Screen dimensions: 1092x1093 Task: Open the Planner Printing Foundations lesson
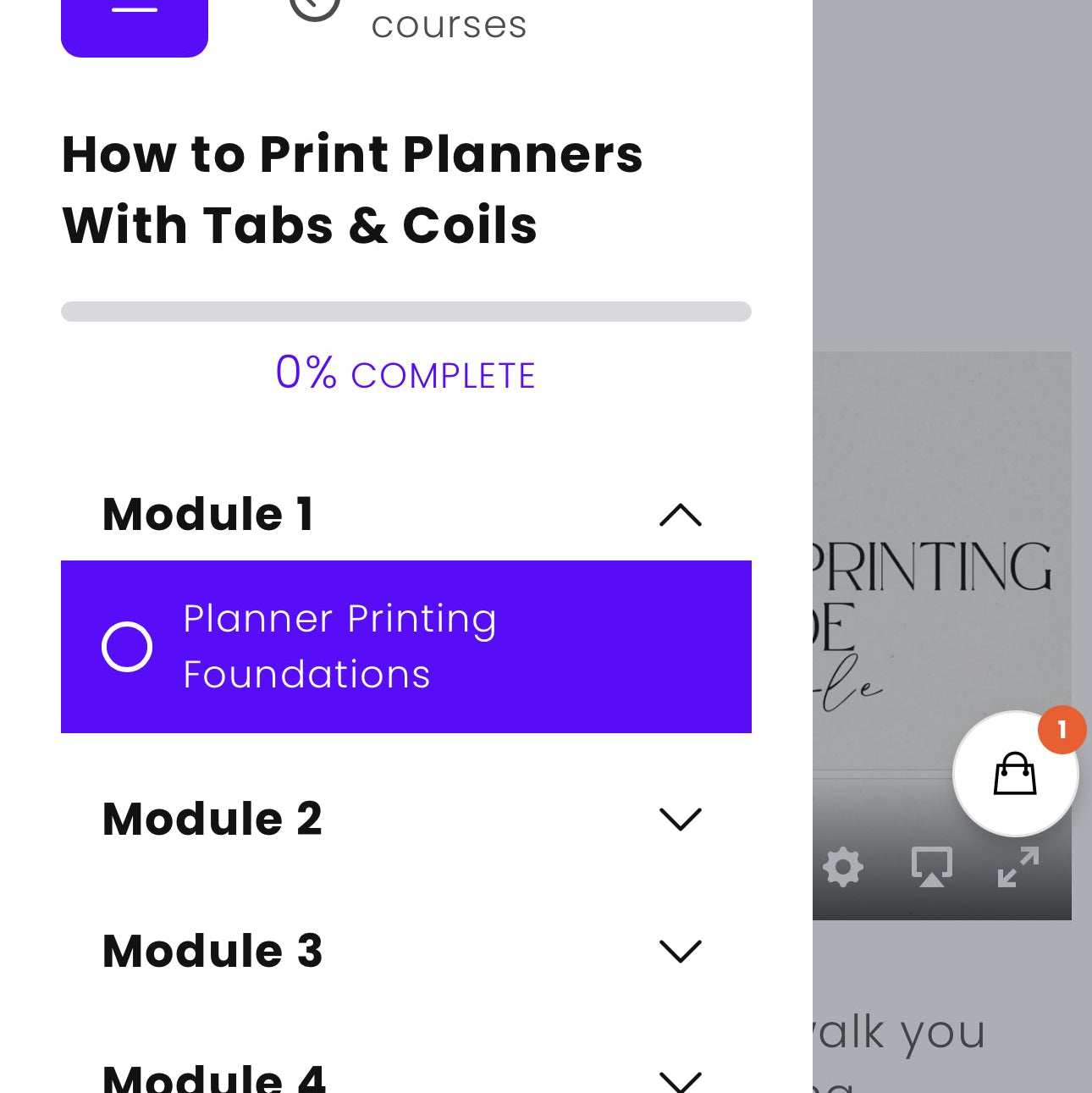tap(340, 647)
